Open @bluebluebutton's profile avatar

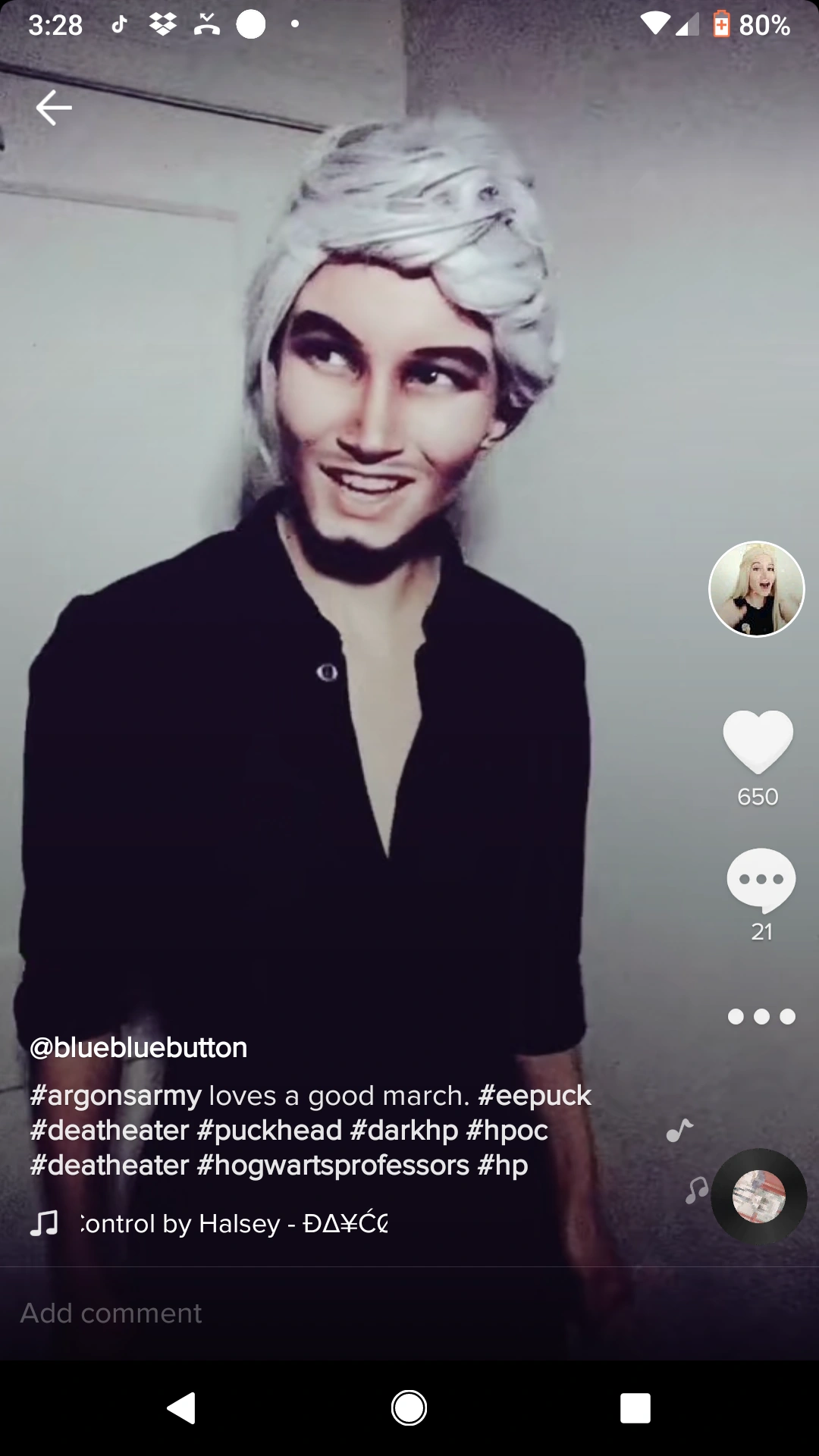click(756, 590)
